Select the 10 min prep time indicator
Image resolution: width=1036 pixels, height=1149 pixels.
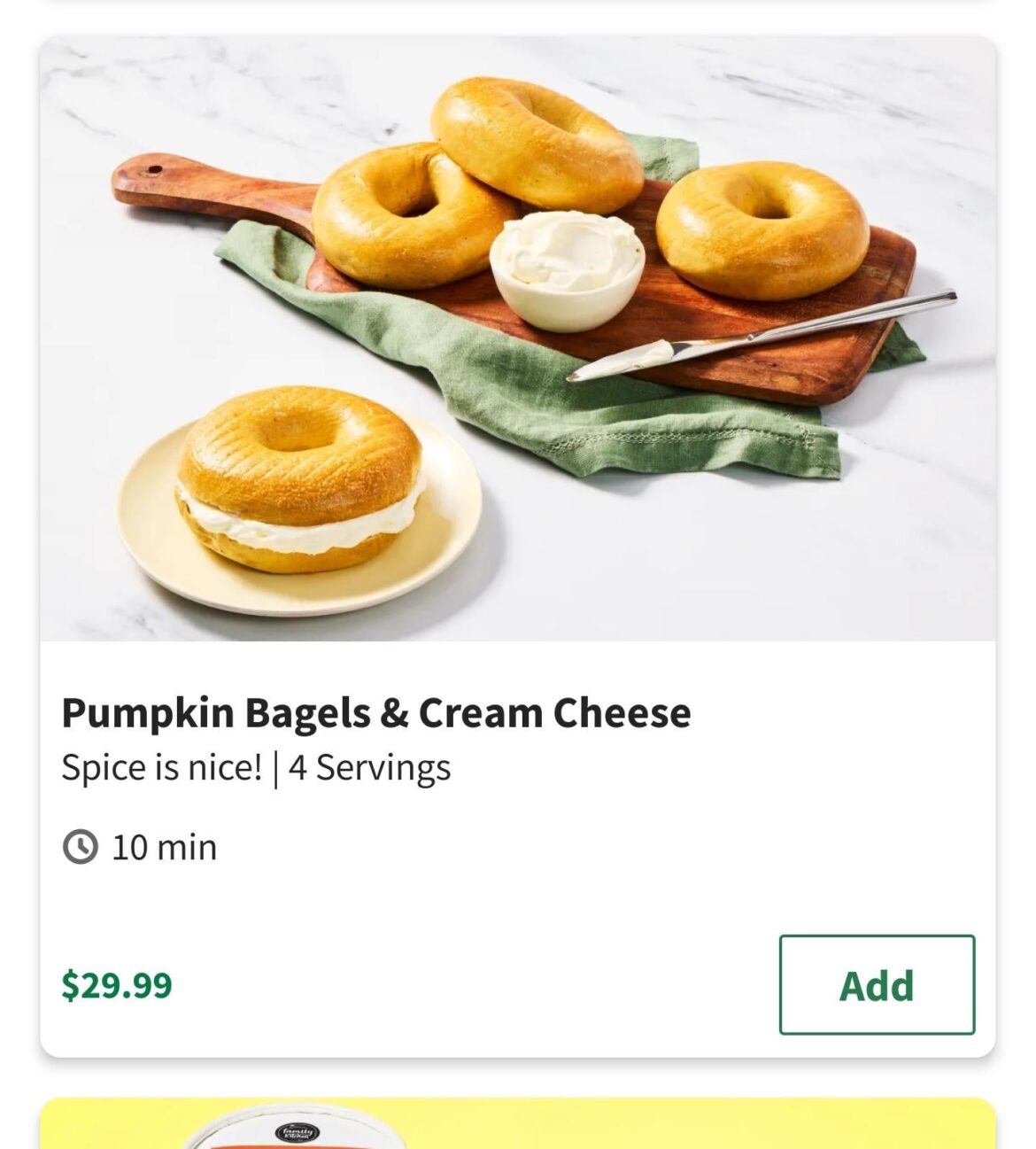140,847
